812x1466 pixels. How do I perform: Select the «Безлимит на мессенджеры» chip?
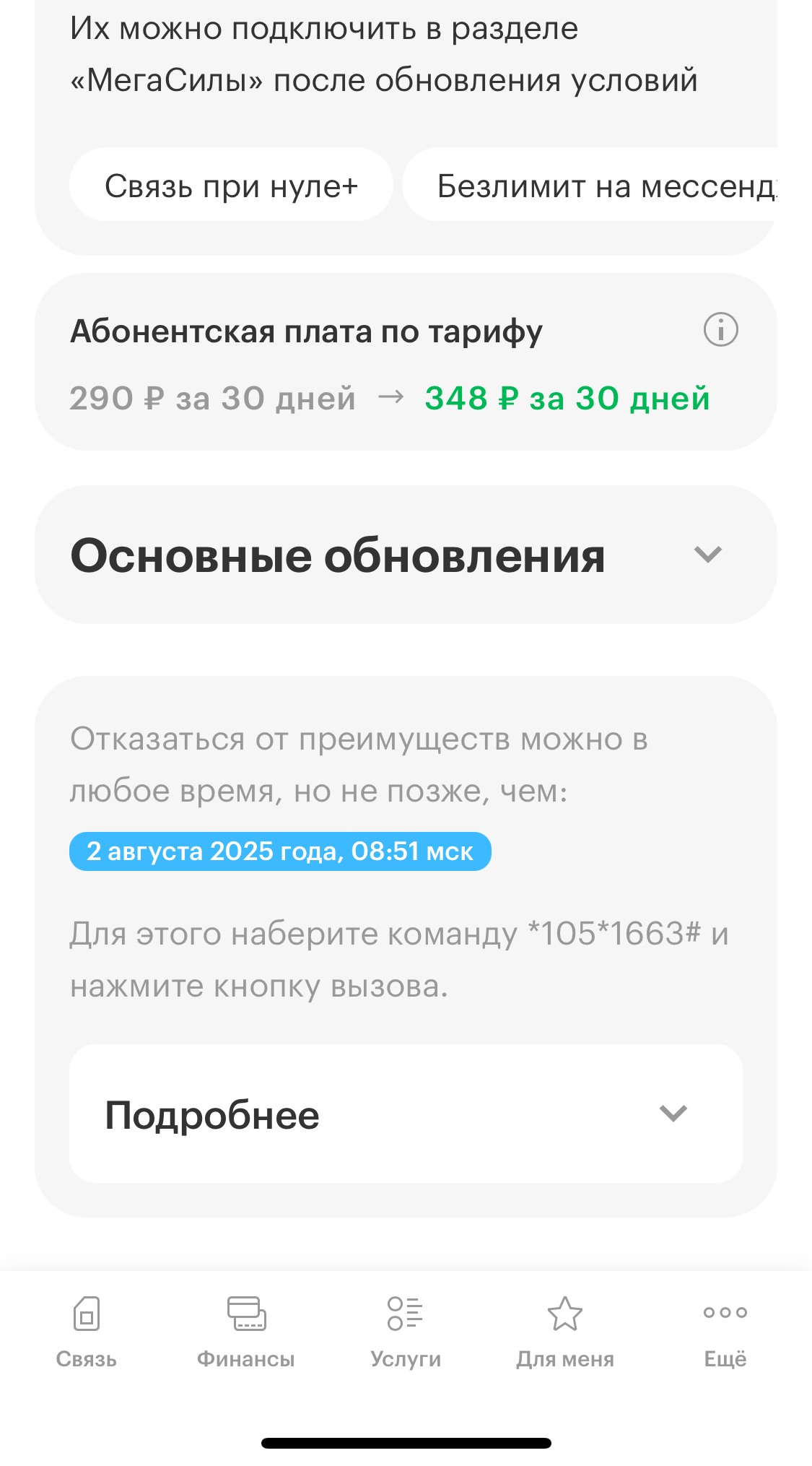coord(590,185)
